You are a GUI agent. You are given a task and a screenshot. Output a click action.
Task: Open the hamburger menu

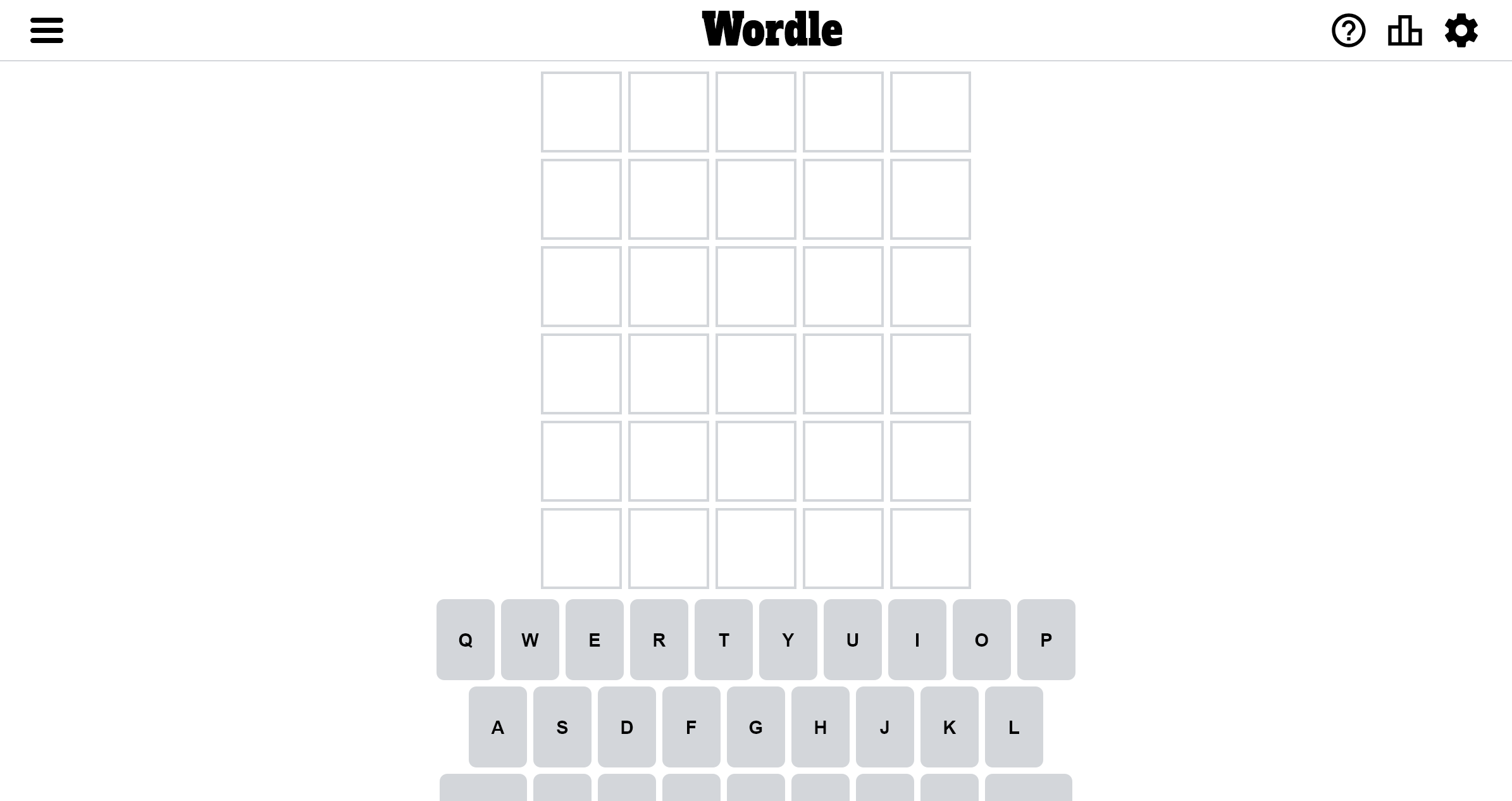(x=47, y=30)
